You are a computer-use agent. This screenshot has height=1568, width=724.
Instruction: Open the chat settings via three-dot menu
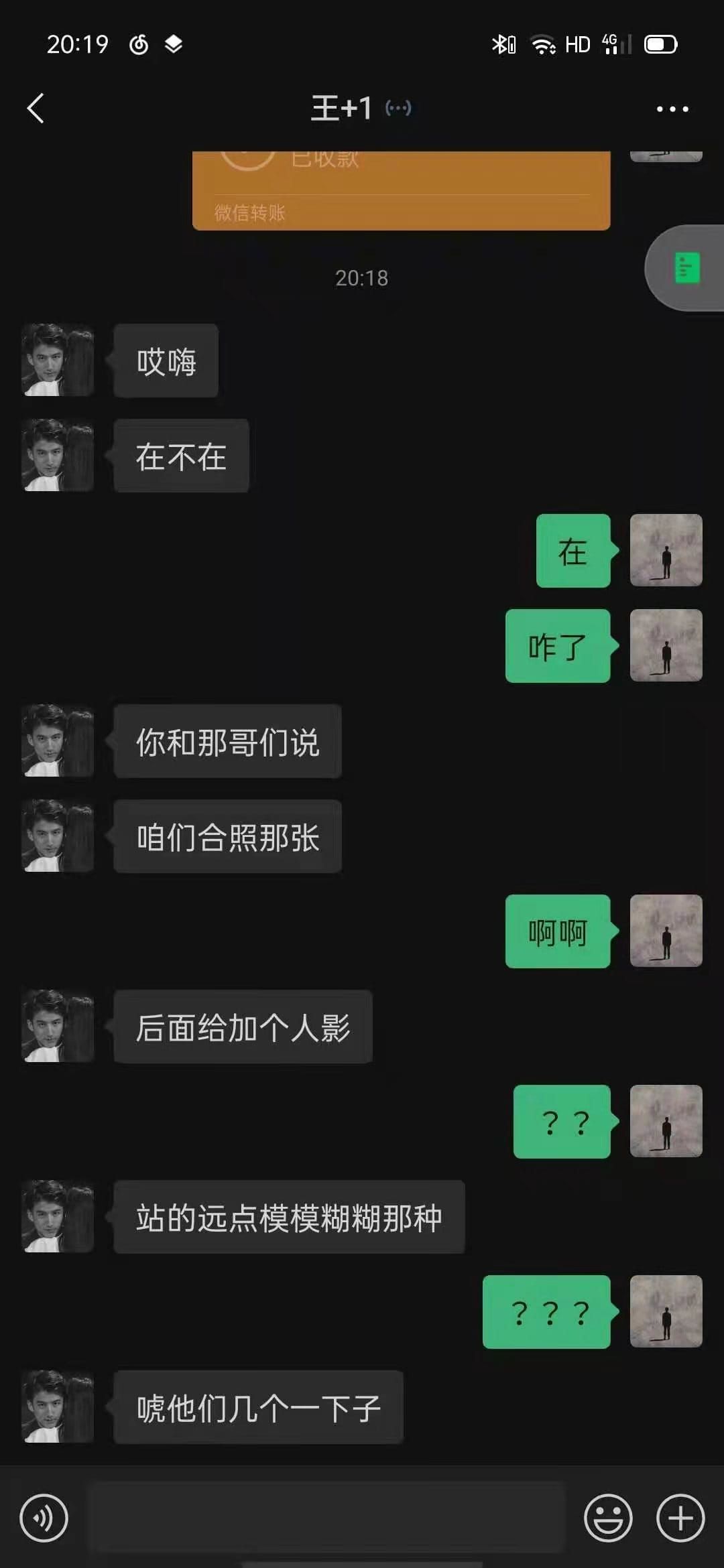[x=672, y=109]
